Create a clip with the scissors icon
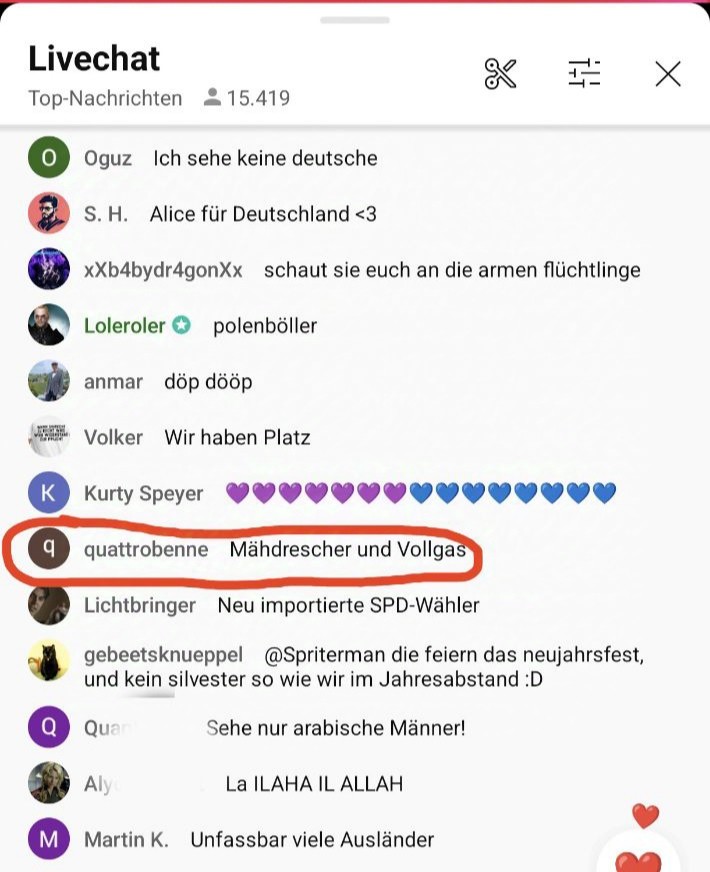The image size is (710, 872). click(500, 73)
